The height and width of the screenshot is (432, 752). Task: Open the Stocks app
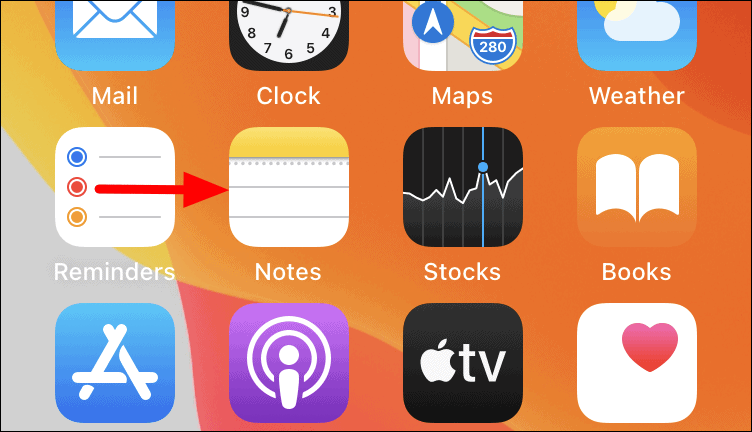click(462, 187)
